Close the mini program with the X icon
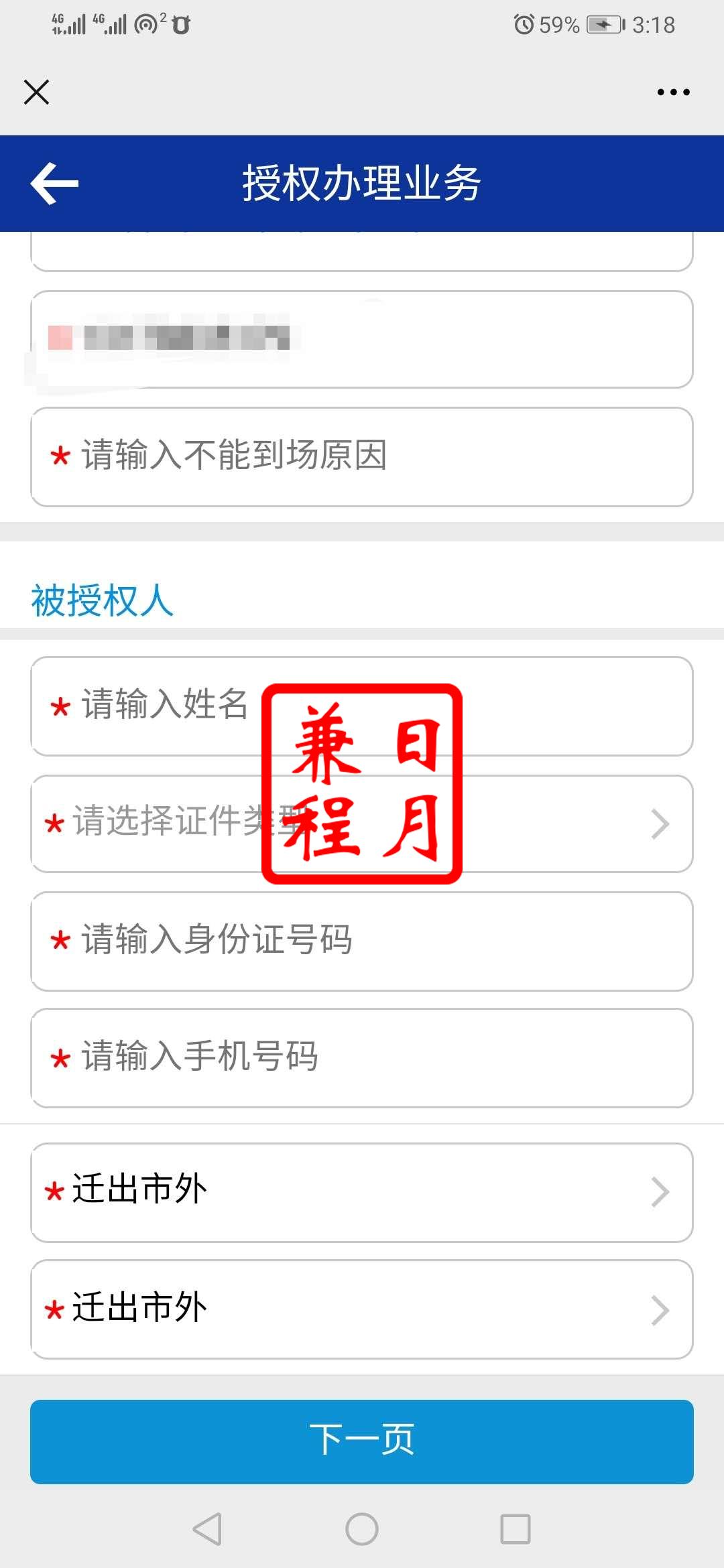Screen dimensions: 724x1568 coord(36,92)
